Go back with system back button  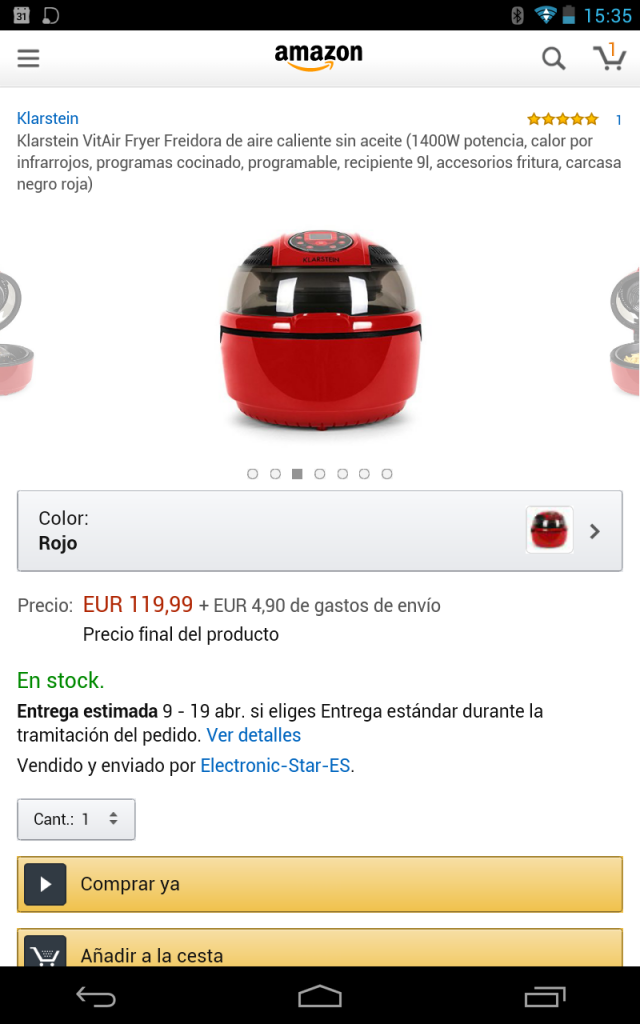point(96,997)
